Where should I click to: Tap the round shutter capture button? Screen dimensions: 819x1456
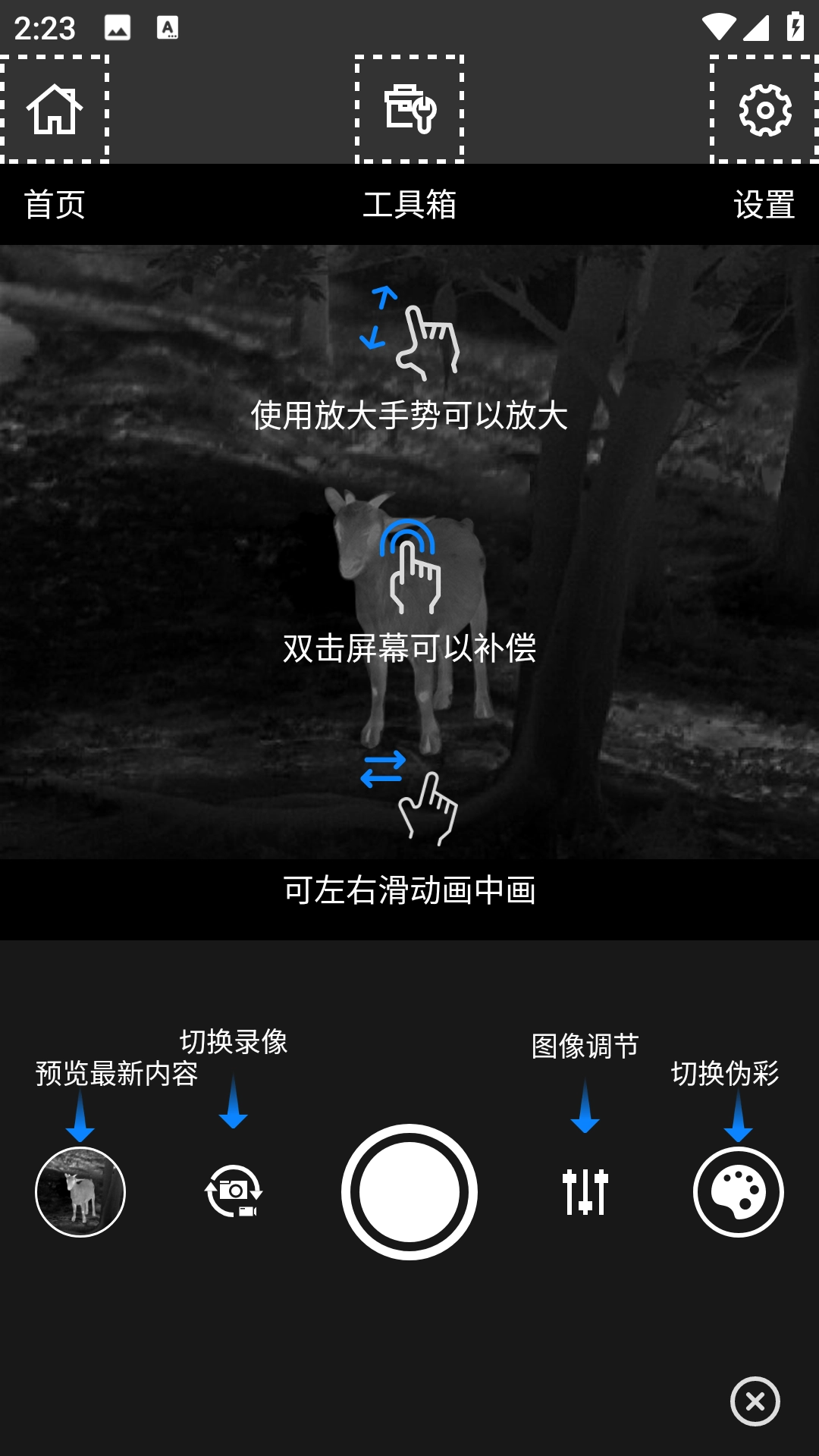coord(409,1192)
